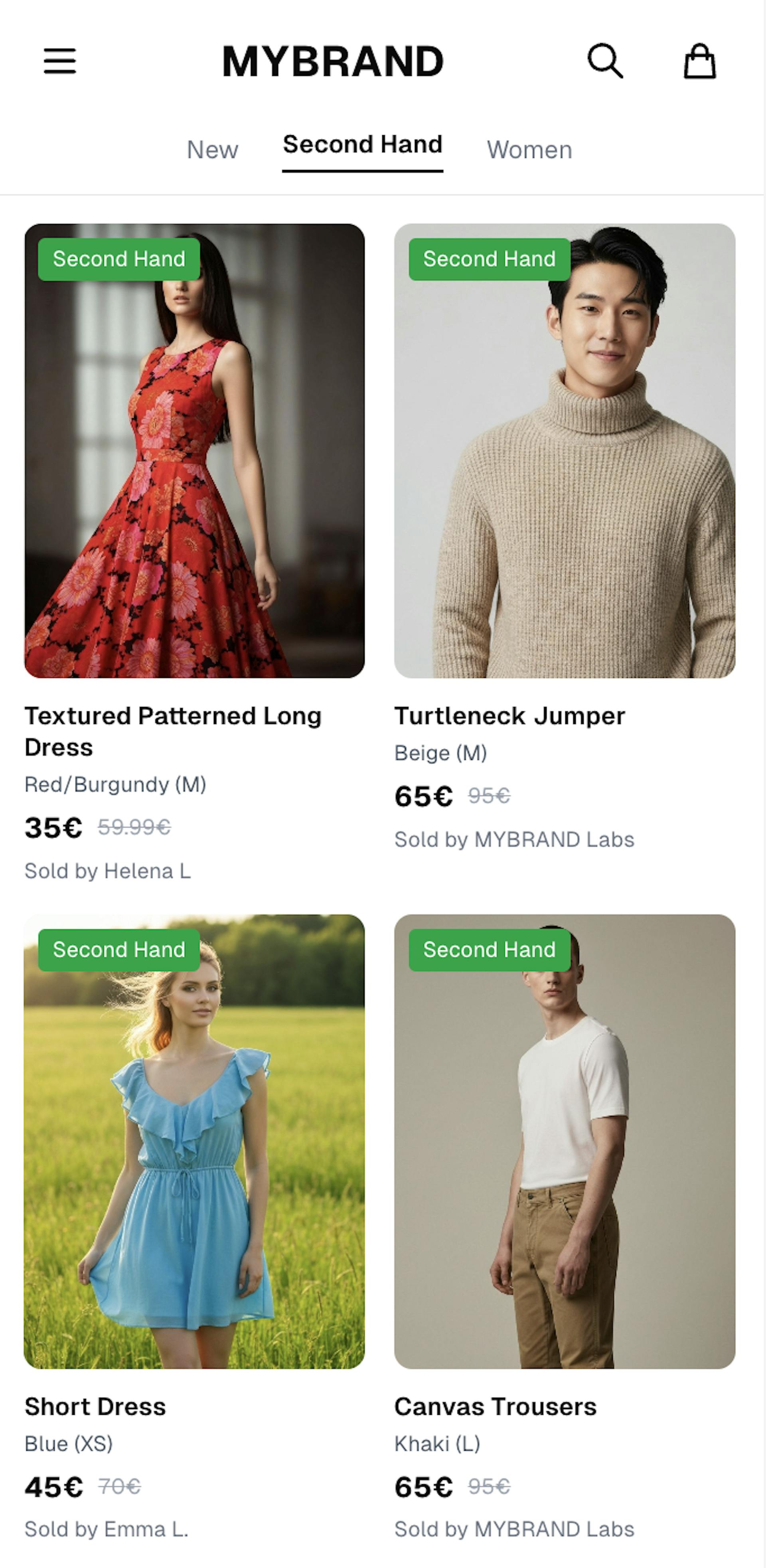
Task: Select the Second Hand tab
Action: click(x=363, y=145)
